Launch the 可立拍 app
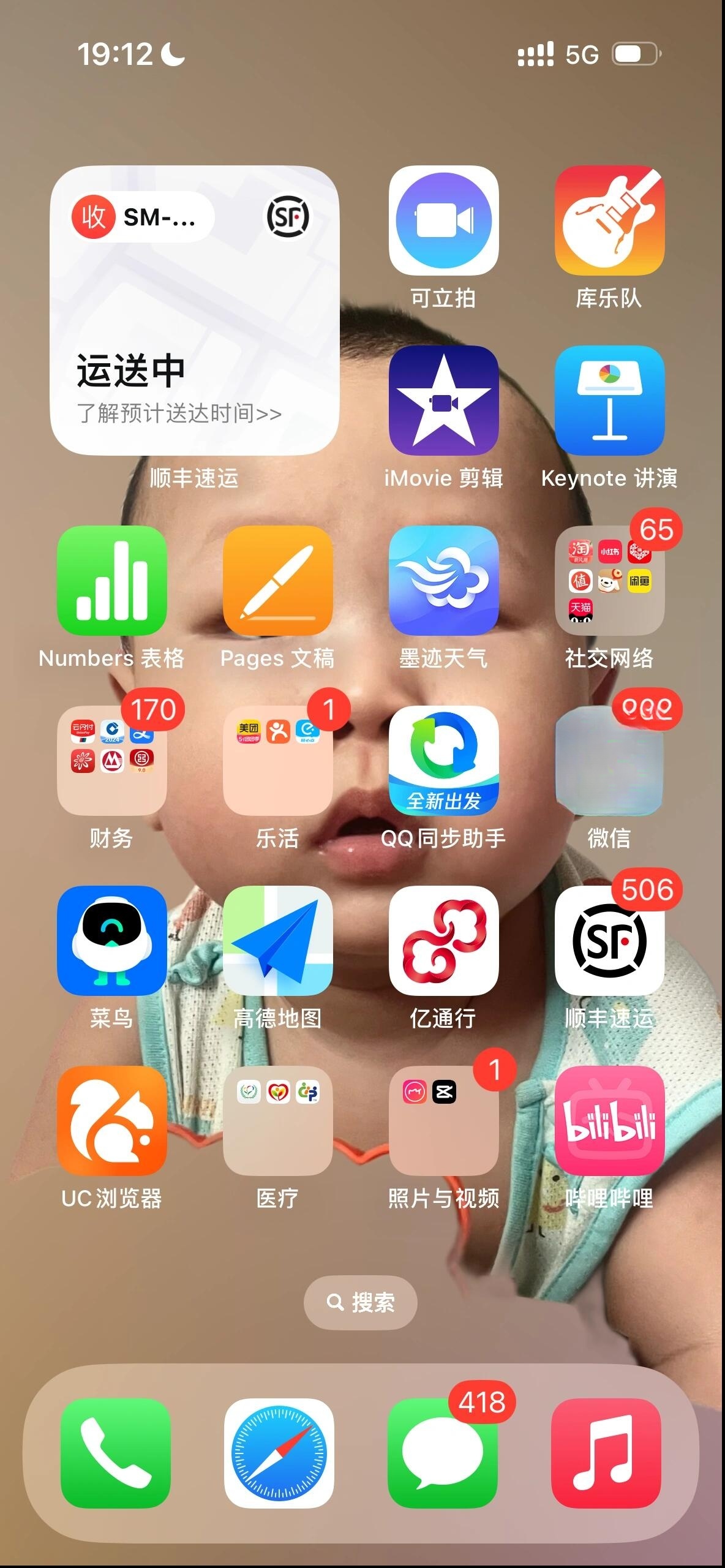The height and width of the screenshot is (1568, 725). tap(443, 221)
